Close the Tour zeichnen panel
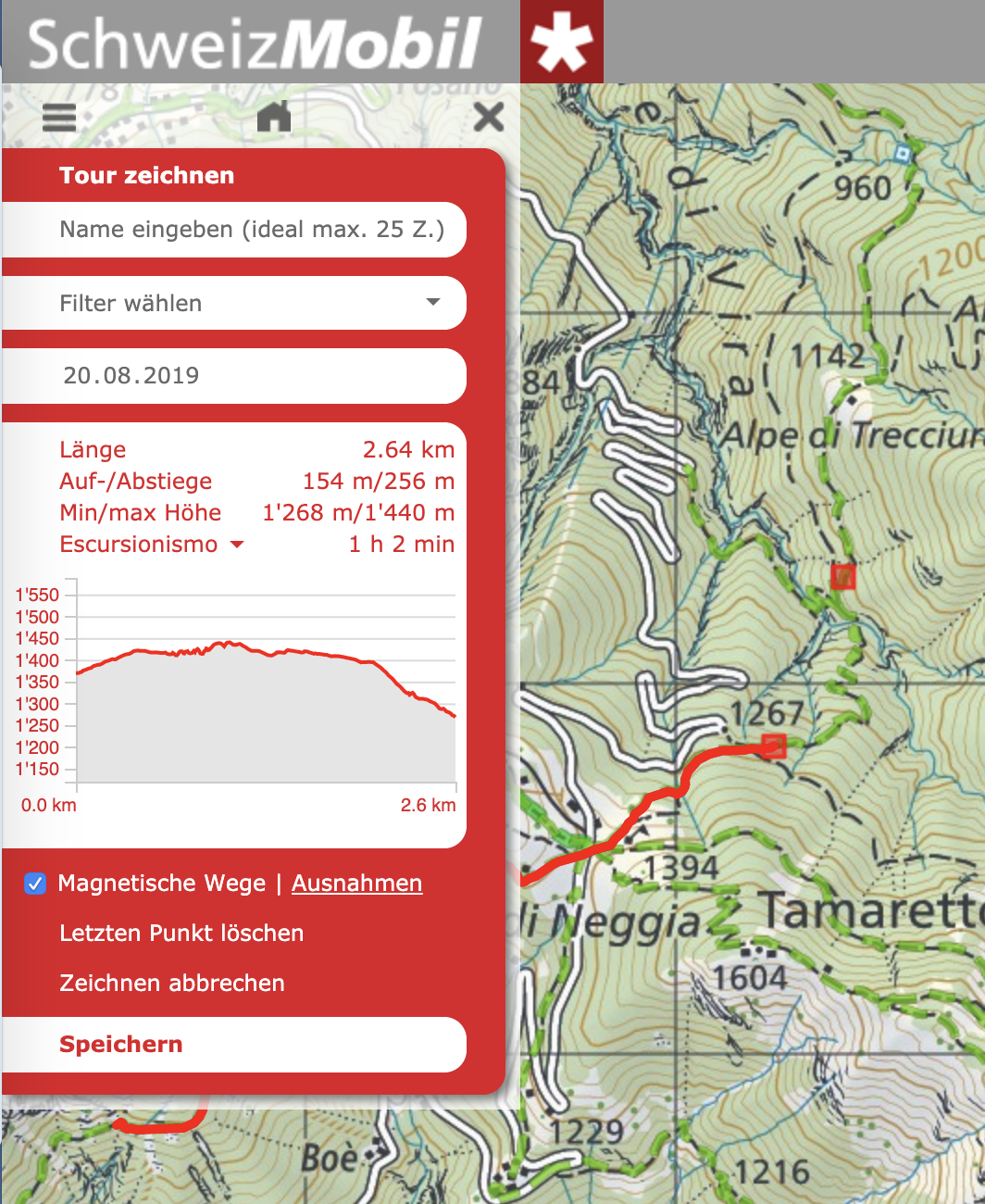This screenshot has height=1204, width=985. click(488, 118)
